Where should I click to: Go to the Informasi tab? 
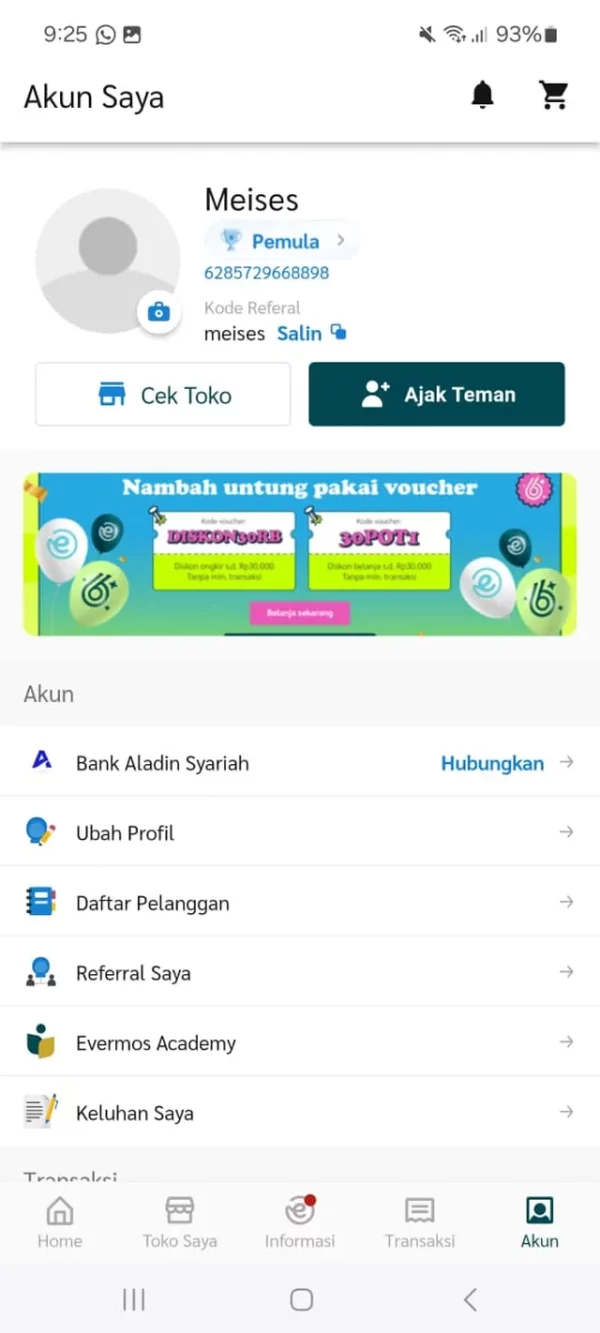pyautogui.click(x=300, y=1223)
